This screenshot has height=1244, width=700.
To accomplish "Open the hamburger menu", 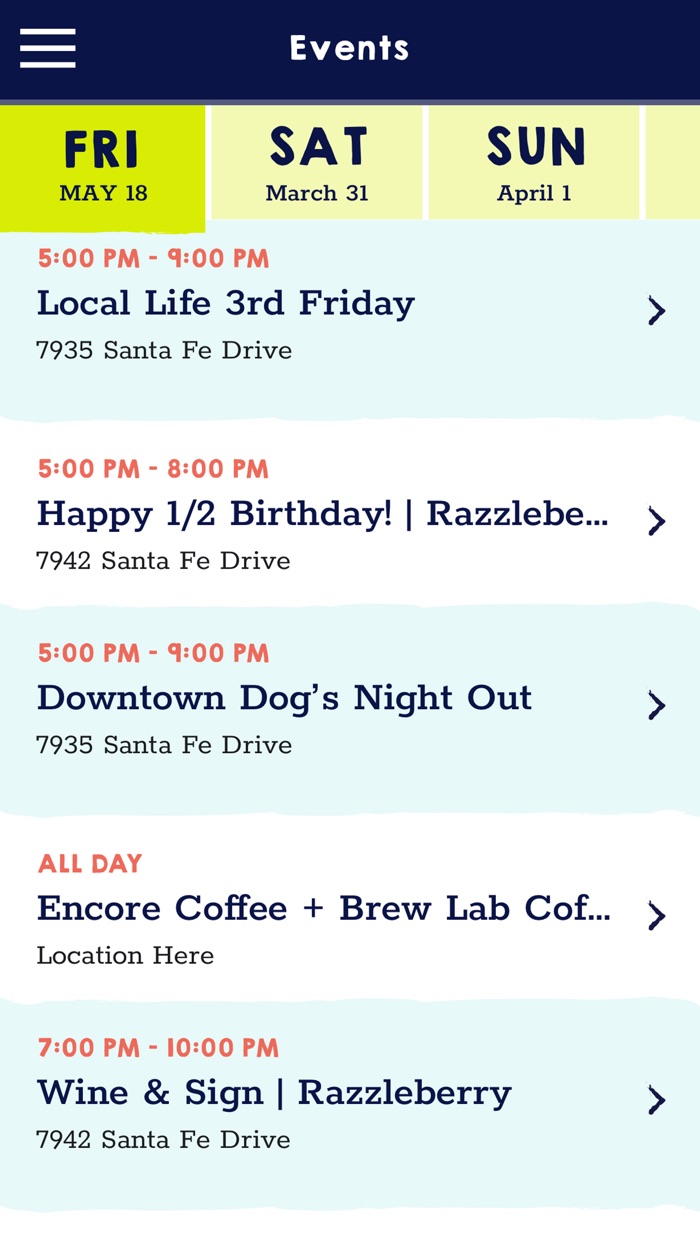I will pyautogui.click(x=47, y=47).
